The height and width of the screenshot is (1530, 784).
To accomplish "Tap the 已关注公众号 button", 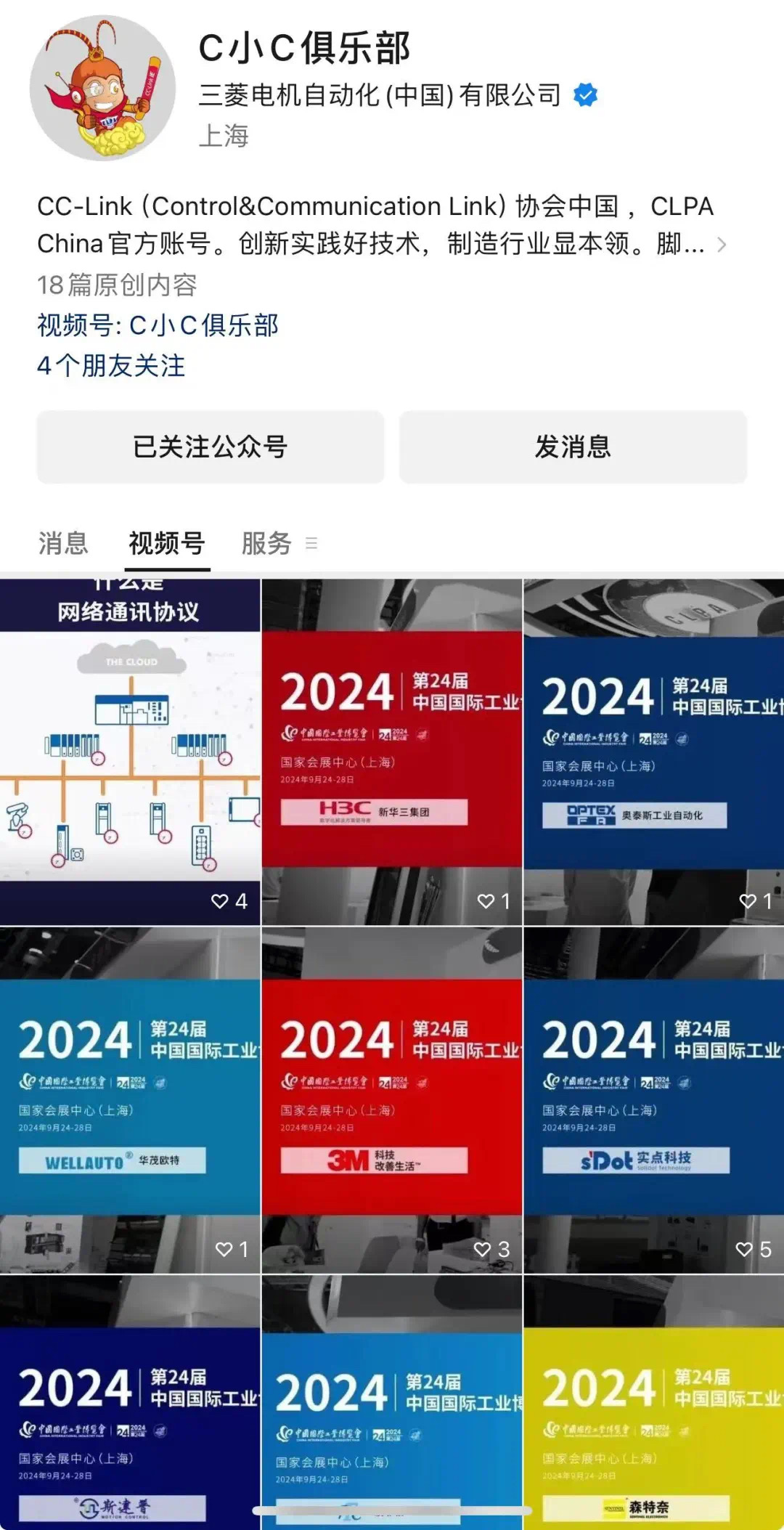I will coord(211,447).
